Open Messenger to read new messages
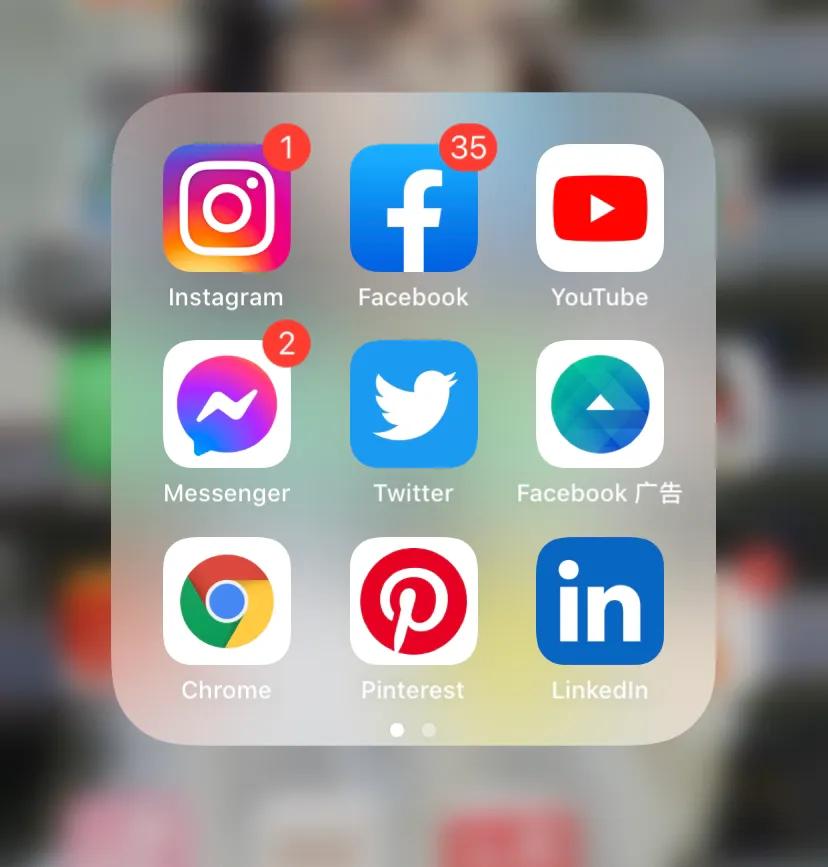Image resolution: width=828 pixels, height=867 pixels. click(226, 404)
